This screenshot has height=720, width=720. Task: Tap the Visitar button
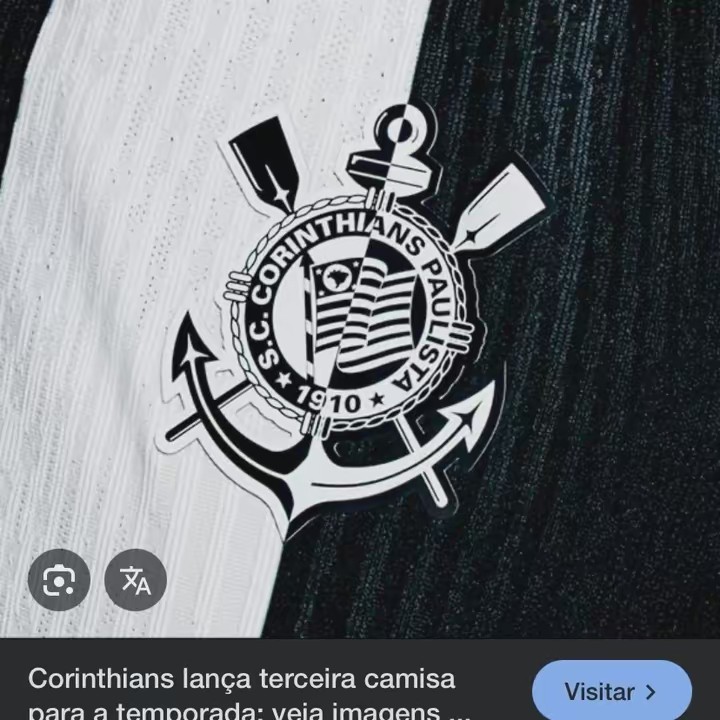click(x=611, y=691)
